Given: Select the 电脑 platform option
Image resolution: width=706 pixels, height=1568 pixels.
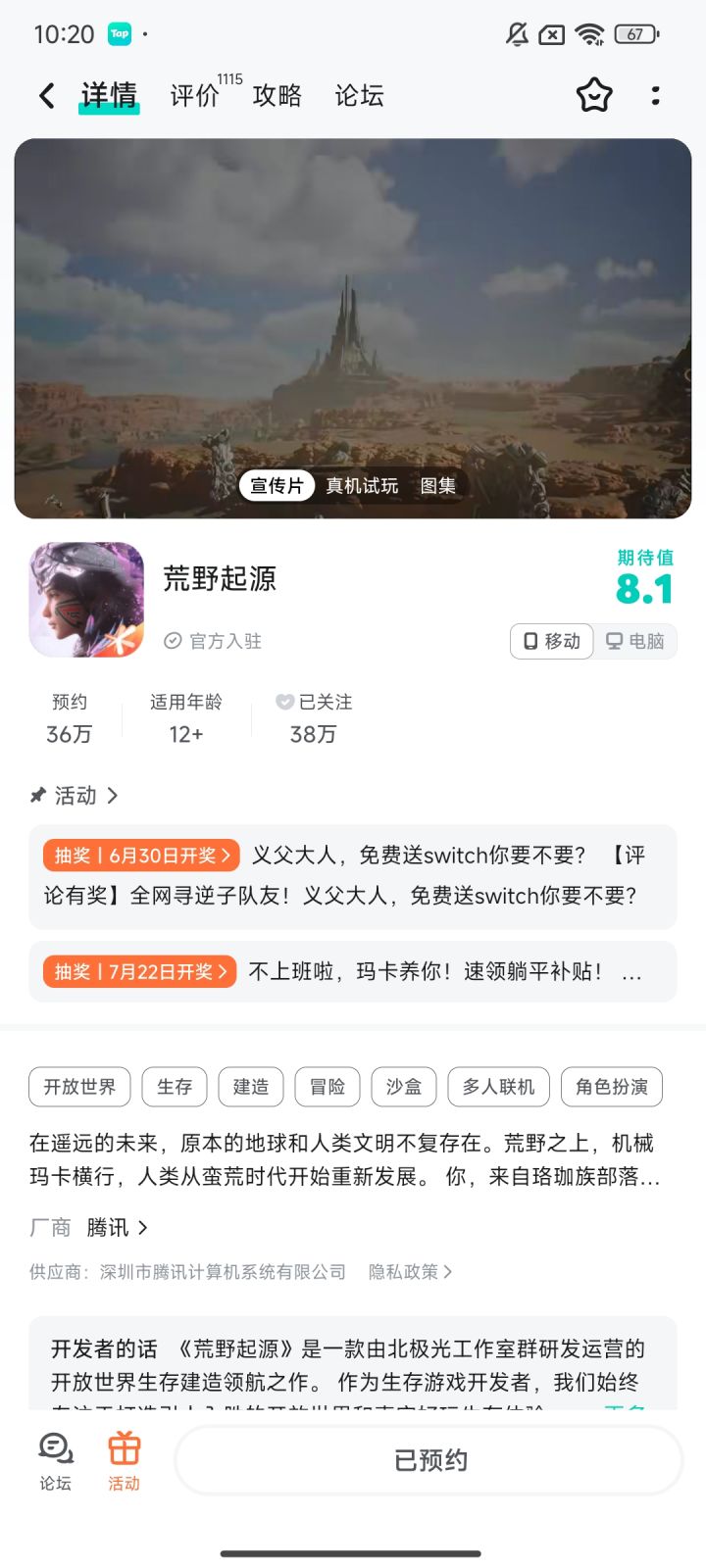Looking at the screenshot, I should (635, 641).
